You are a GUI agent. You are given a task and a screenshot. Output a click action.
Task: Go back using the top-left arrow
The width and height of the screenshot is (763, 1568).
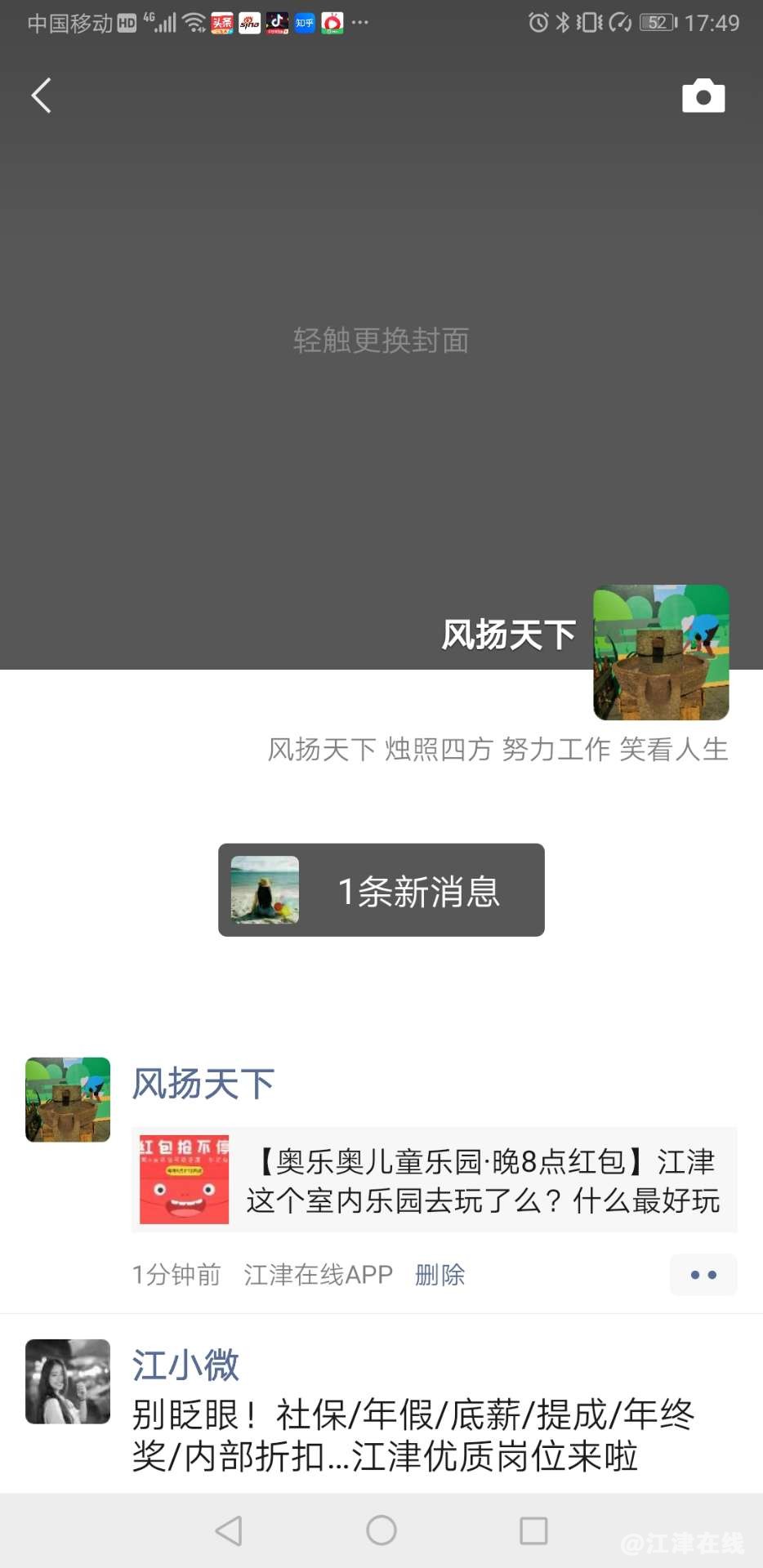(x=42, y=96)
